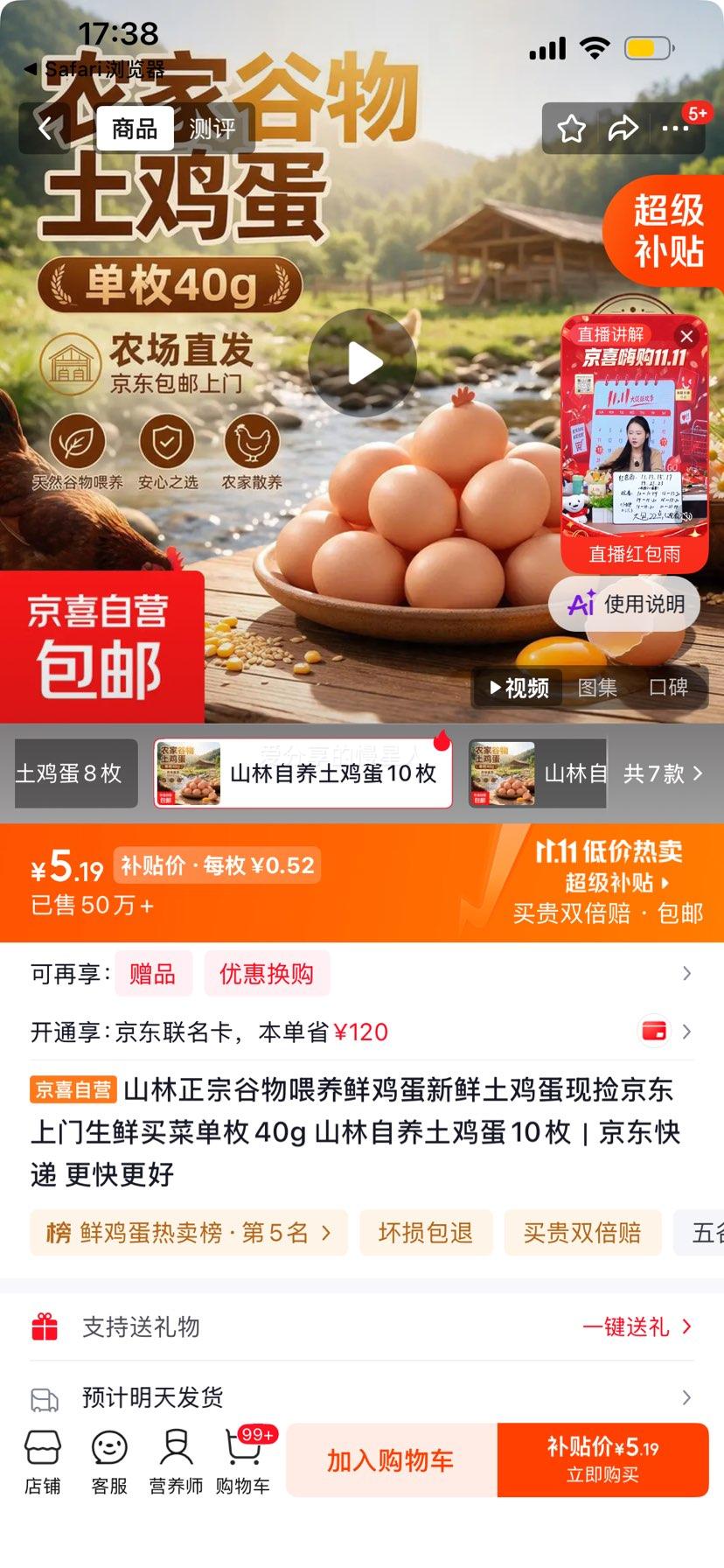This screenshot has width=724, height=1568.
Task: Tap 加入购物车 button
Action: point(392,1459)
